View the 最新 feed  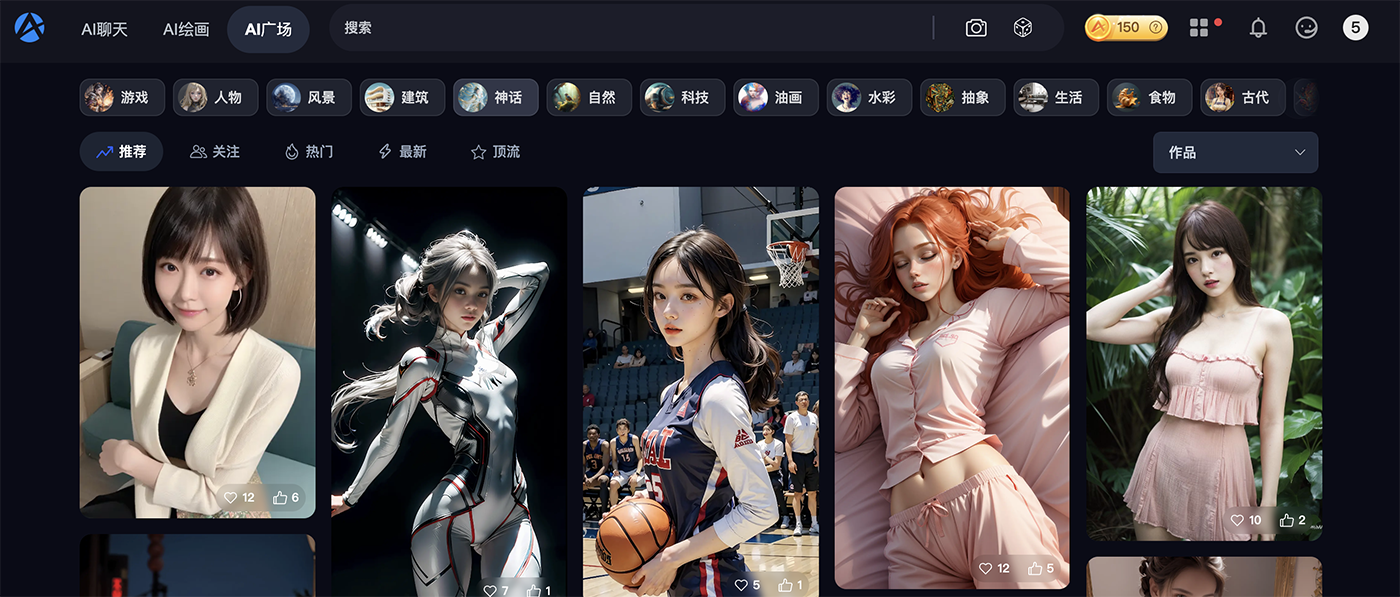402,152
